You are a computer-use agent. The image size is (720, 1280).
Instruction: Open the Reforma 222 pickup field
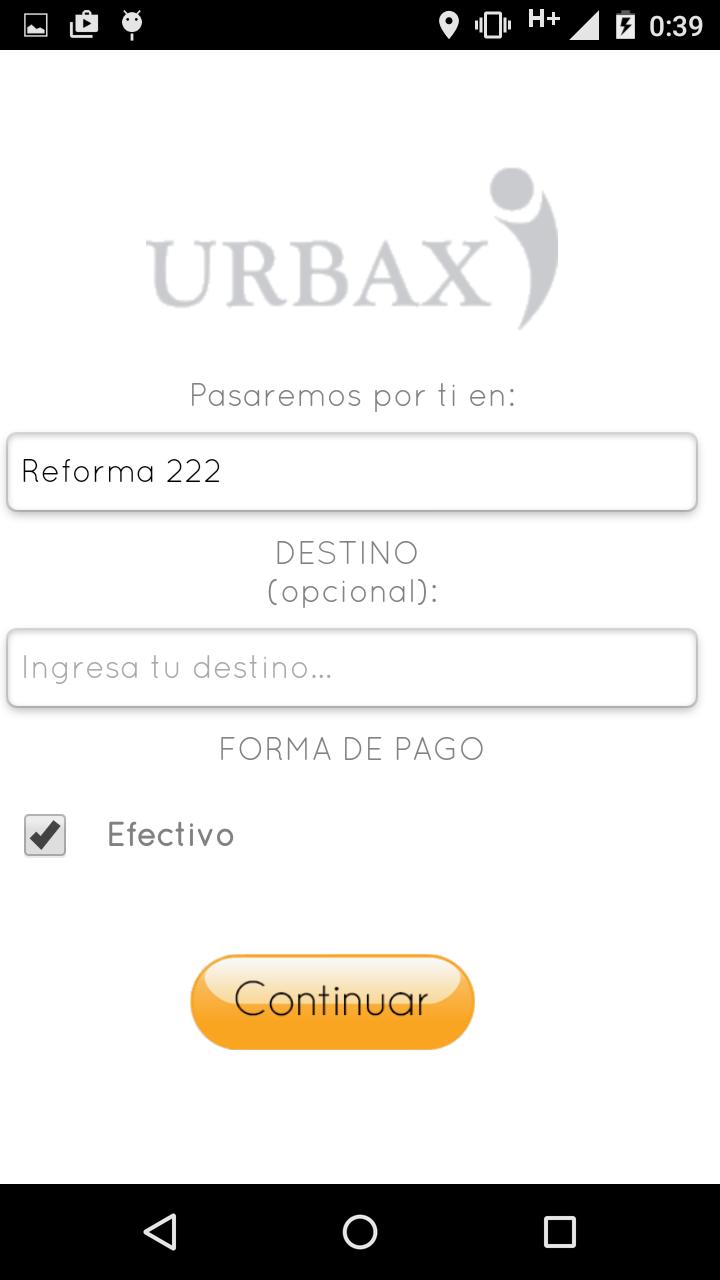point(352,472)
